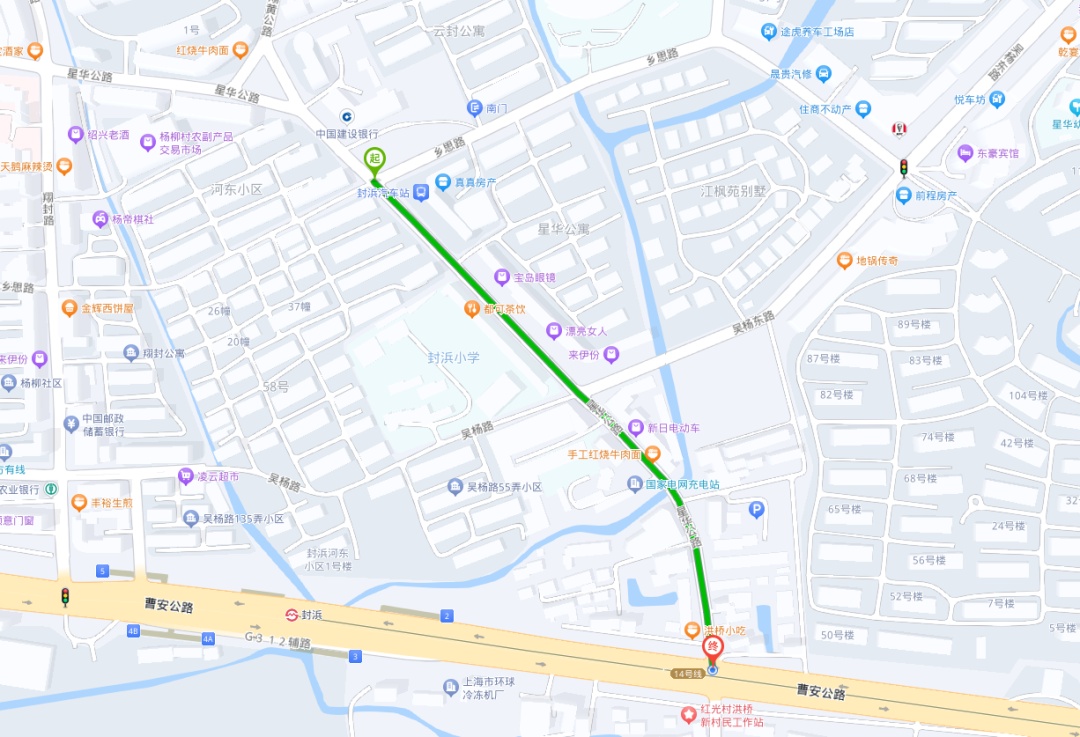This screenshot has height=737, width=1080.
Task: Tap the green start marker 起
Action: point(375,160)
